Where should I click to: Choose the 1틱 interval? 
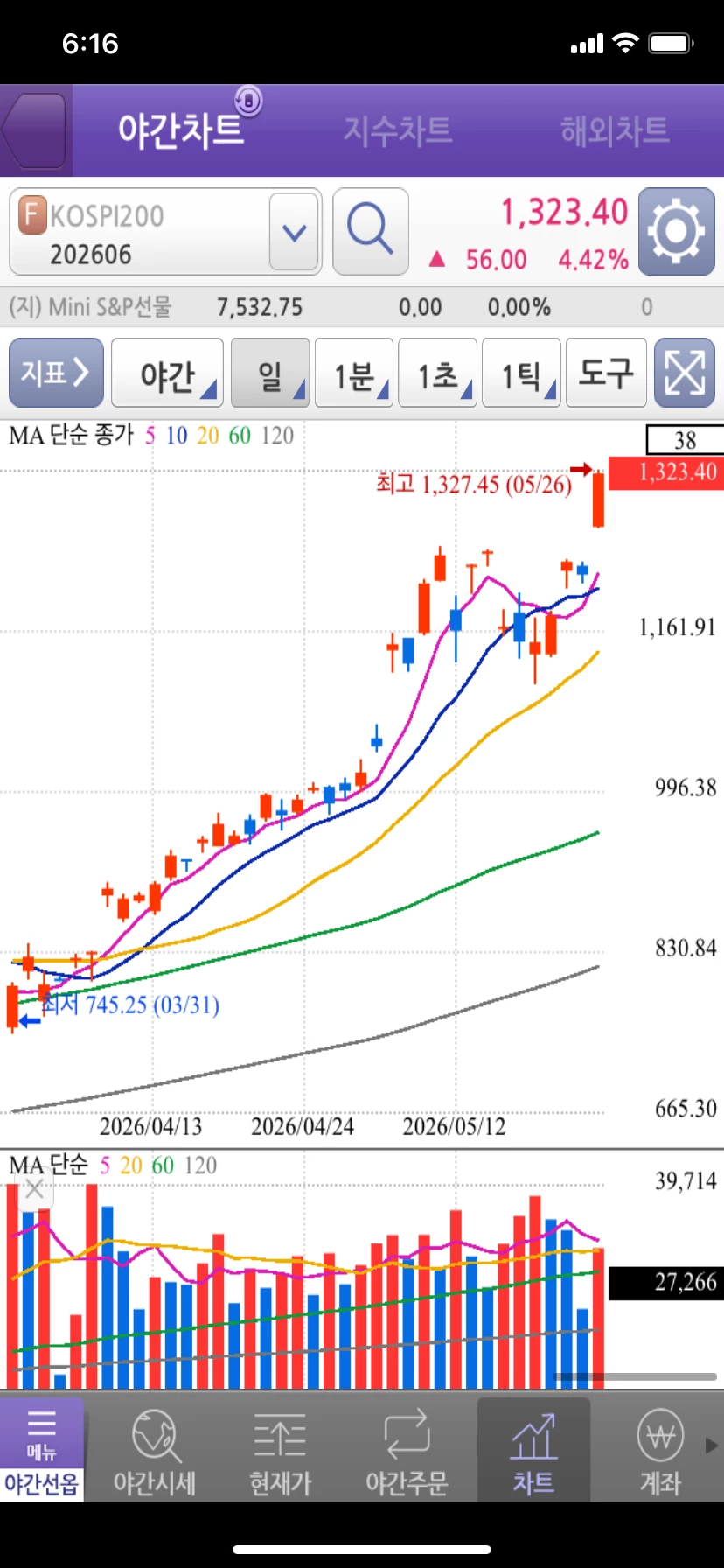click(521, 374)
